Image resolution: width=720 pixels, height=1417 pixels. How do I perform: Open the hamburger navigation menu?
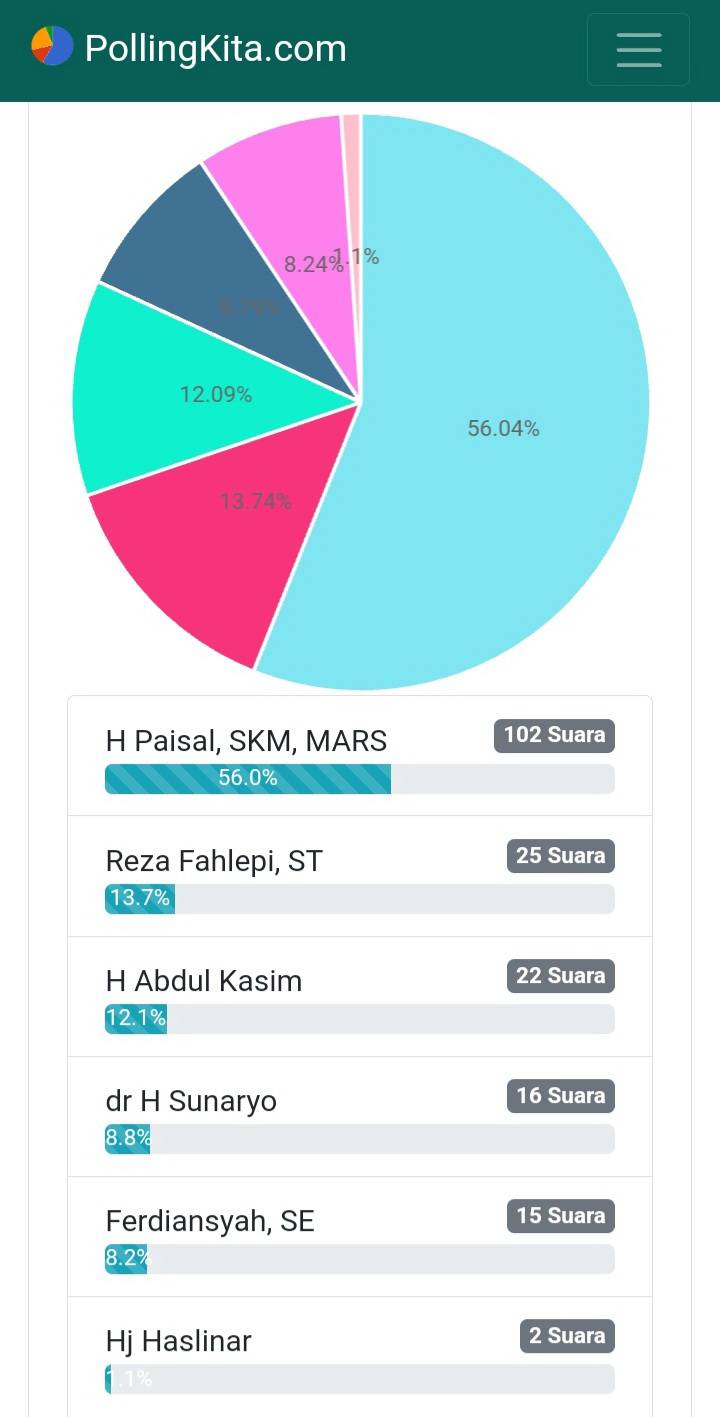[x=638, y=49]
